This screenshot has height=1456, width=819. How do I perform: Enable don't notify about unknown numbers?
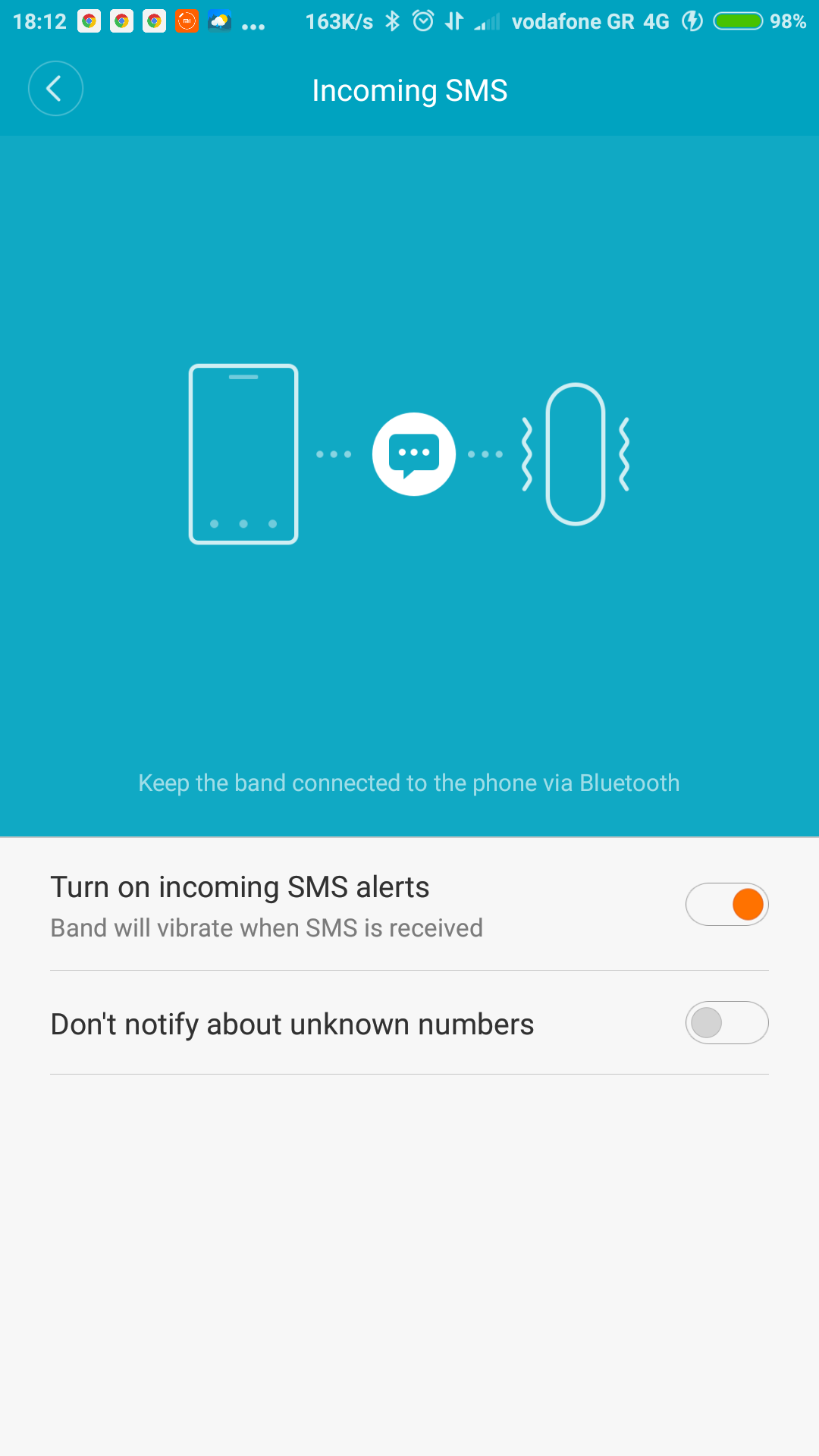[x=726, y=1023]
